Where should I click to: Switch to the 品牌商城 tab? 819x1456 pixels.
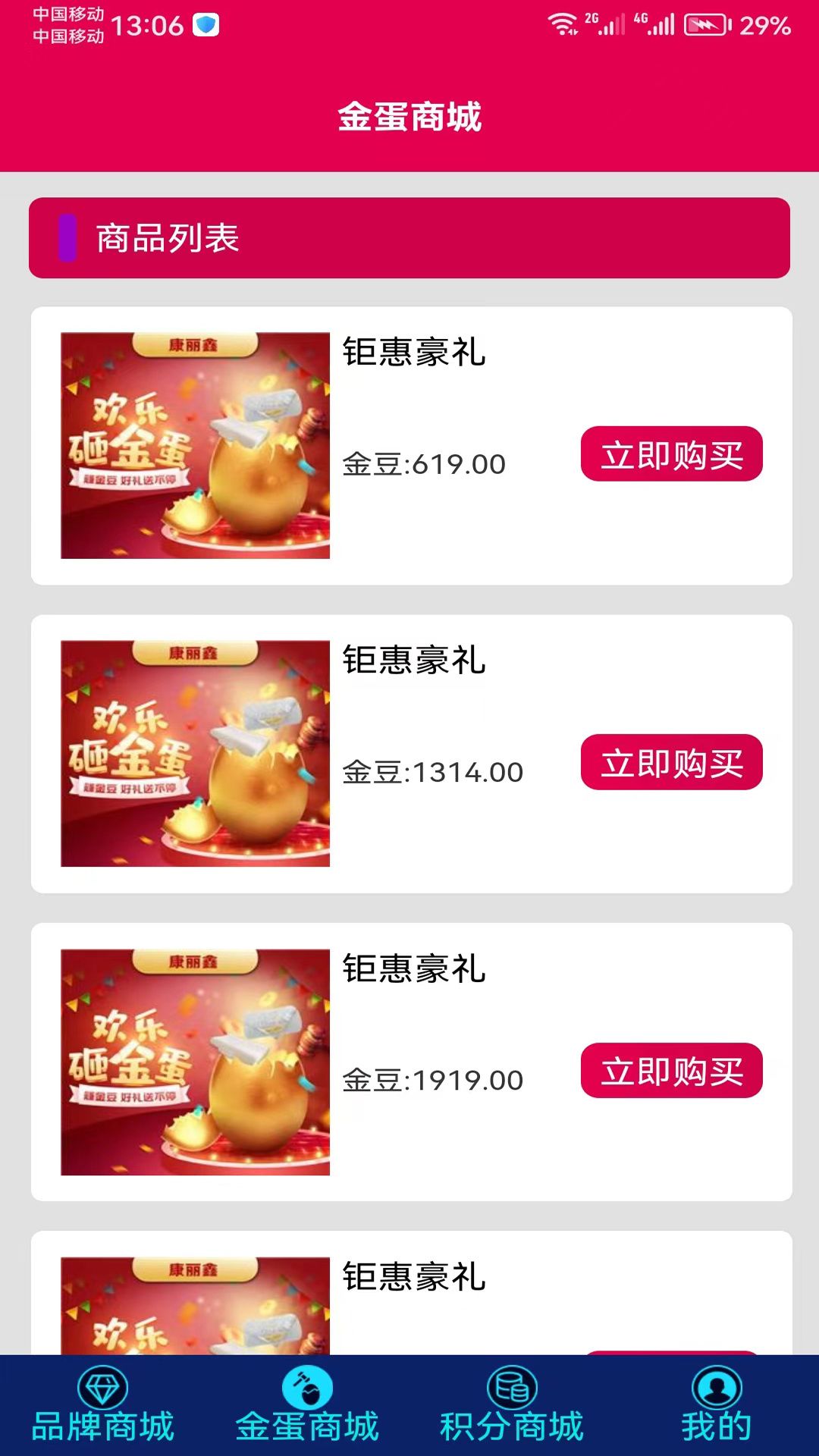tap(102, 1405)
